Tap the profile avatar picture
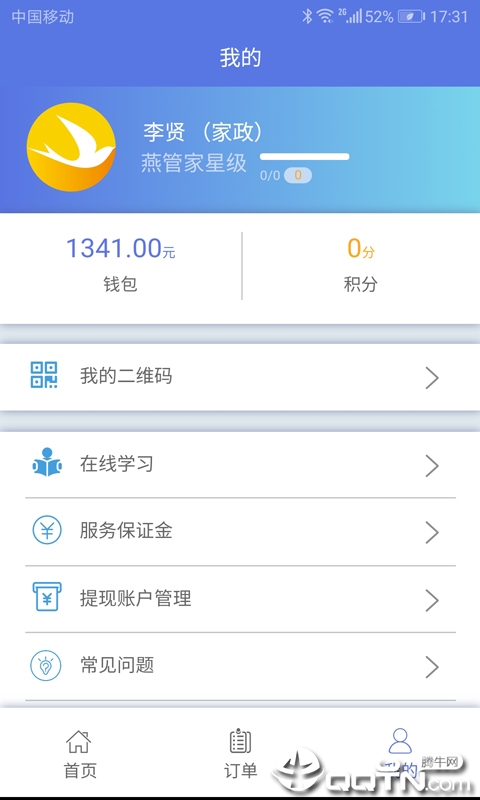The image size is (480, 800). [71, 147]
